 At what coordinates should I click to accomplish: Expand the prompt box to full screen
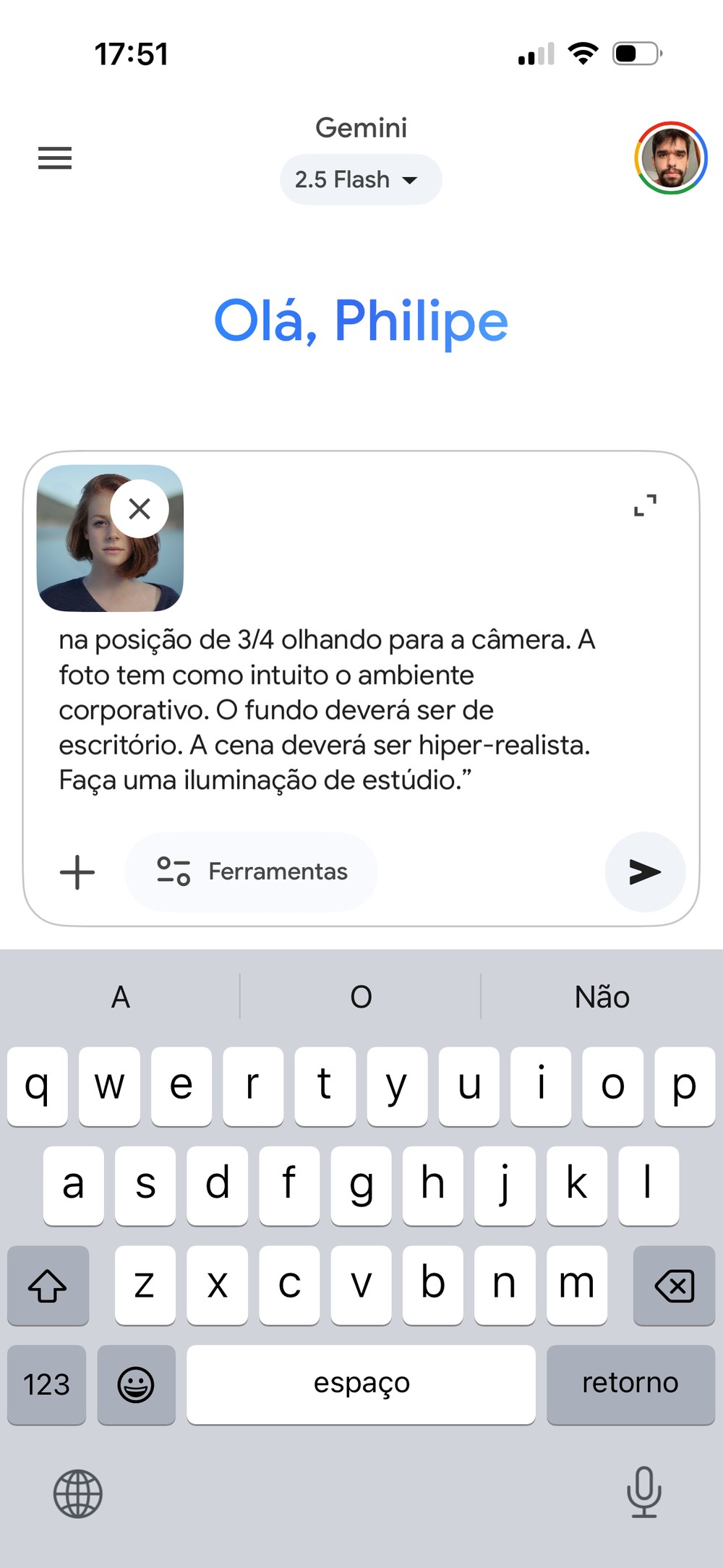pyautogui.click(x=645, y=505)
